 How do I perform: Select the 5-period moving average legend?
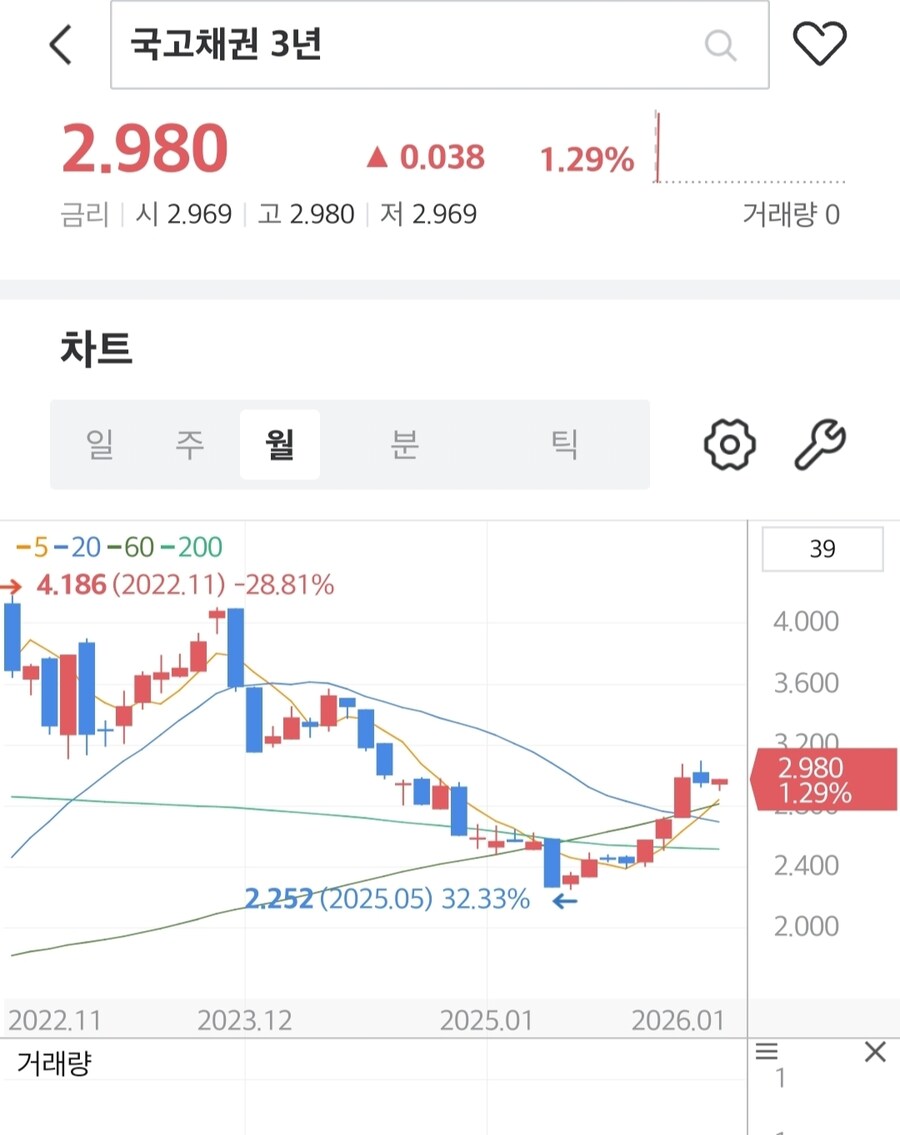(x=32, y=547)
